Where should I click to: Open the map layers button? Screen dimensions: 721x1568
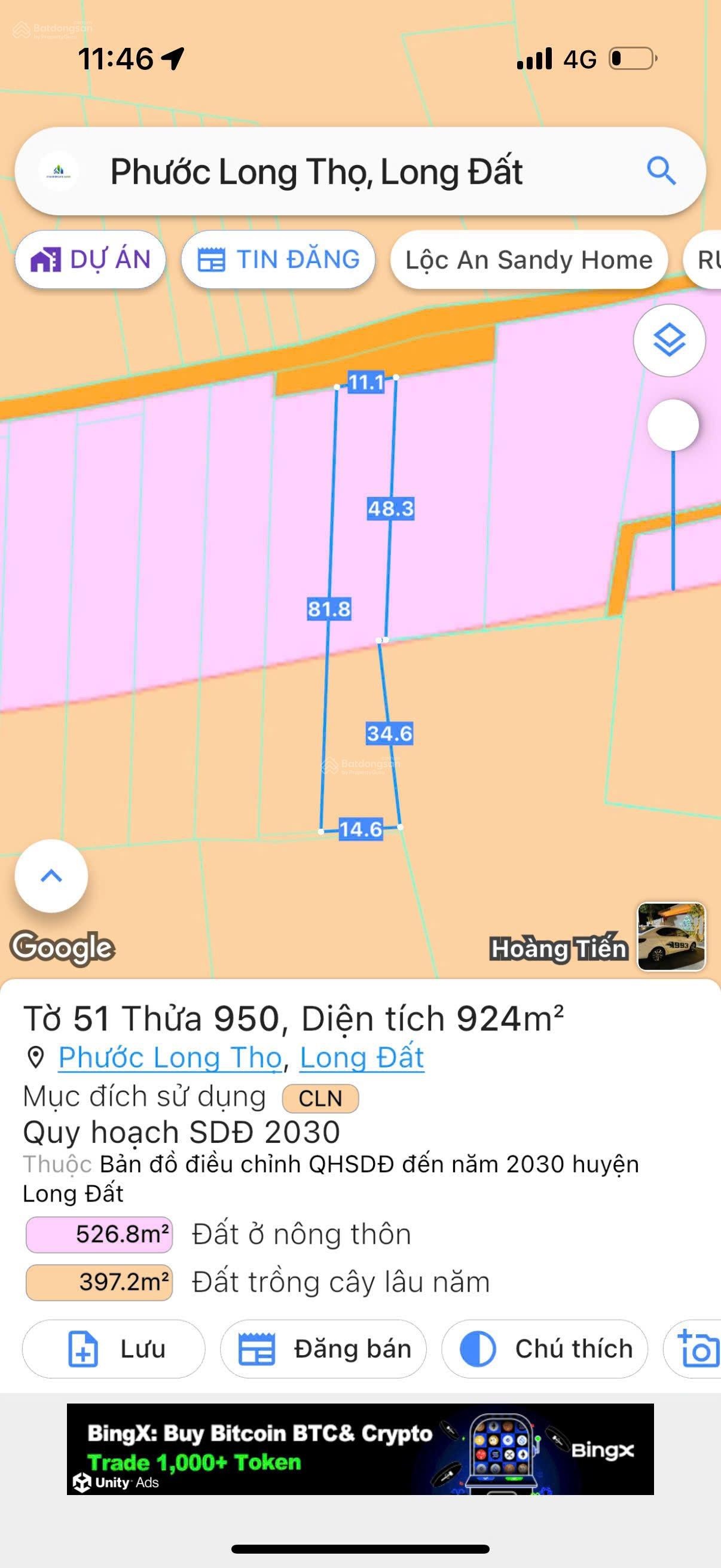tap(669, 340)
